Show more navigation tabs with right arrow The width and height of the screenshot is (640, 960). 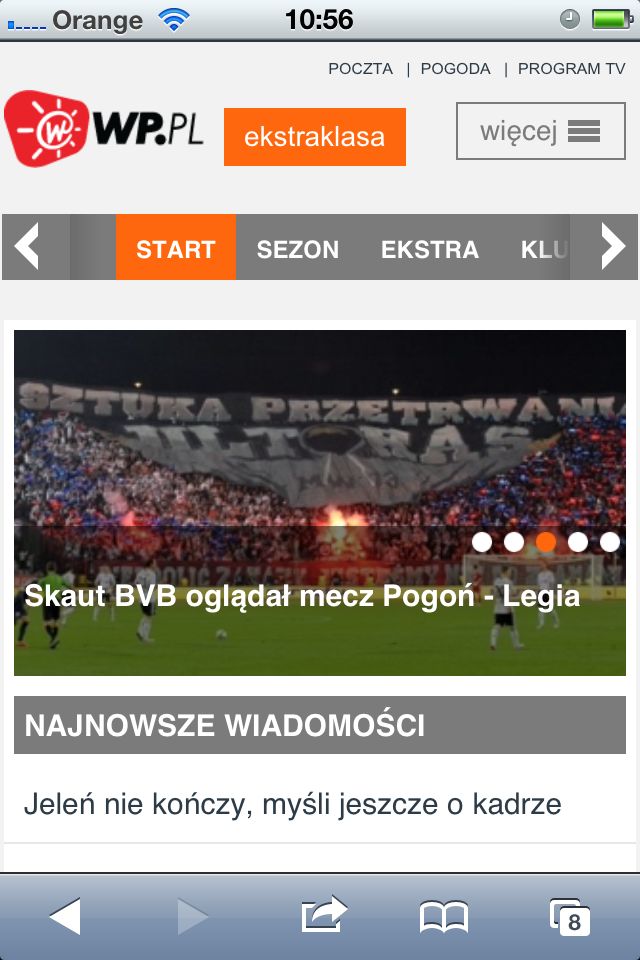click(x=612, y=247)
